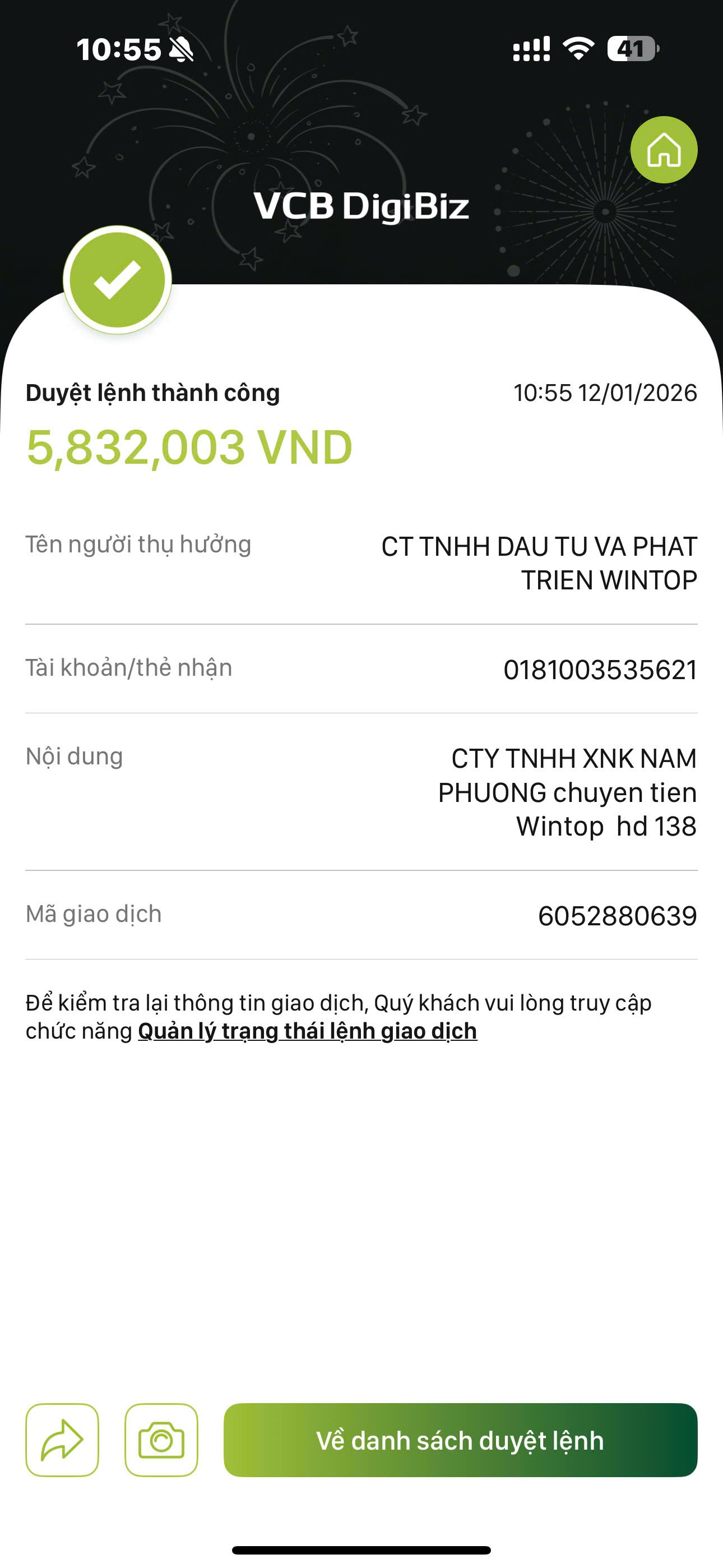Open Quản lý trạng thái lệnh giao dịch link

tap(307, 1031)
